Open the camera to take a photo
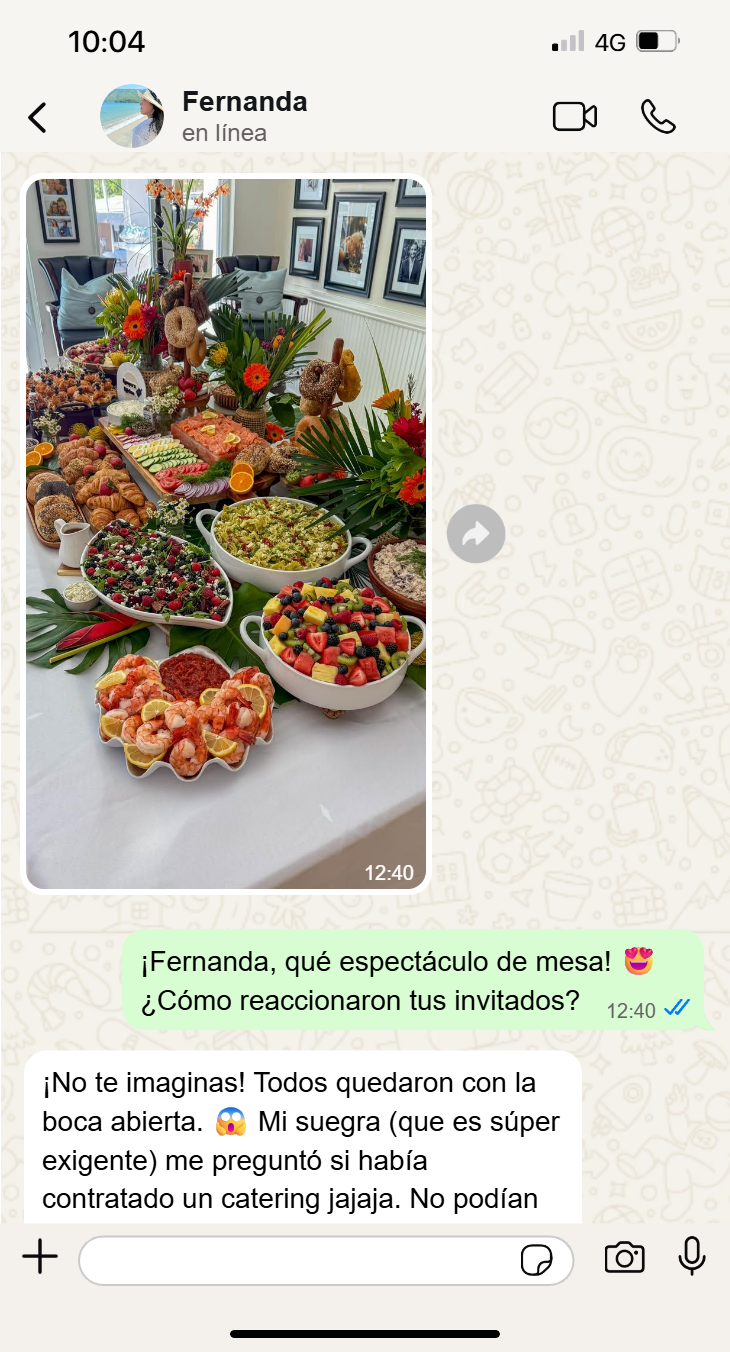This screenshot has width=730, height=1352. point(625,1259)
